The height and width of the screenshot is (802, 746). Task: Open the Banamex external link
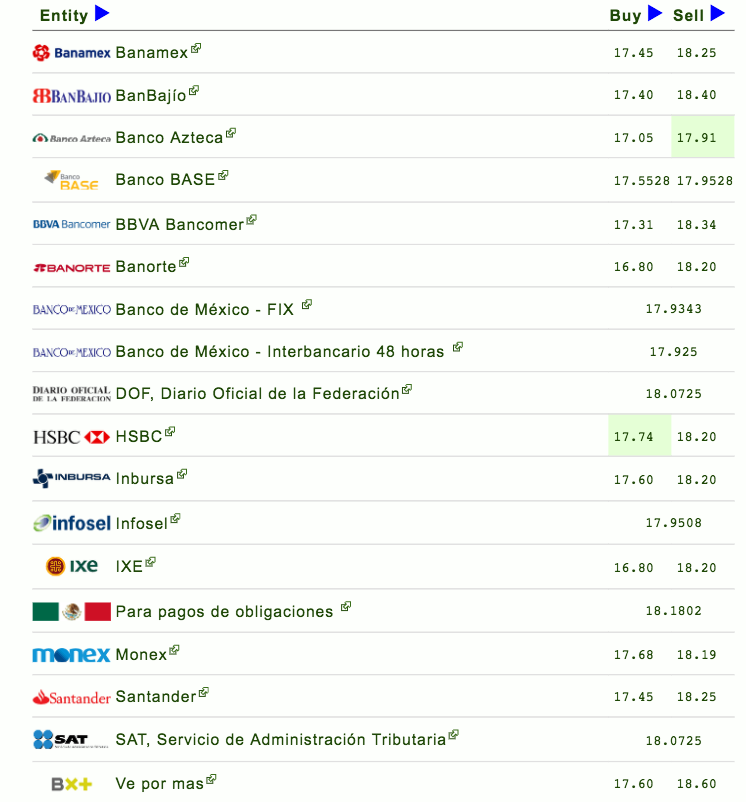pos(151,52)
